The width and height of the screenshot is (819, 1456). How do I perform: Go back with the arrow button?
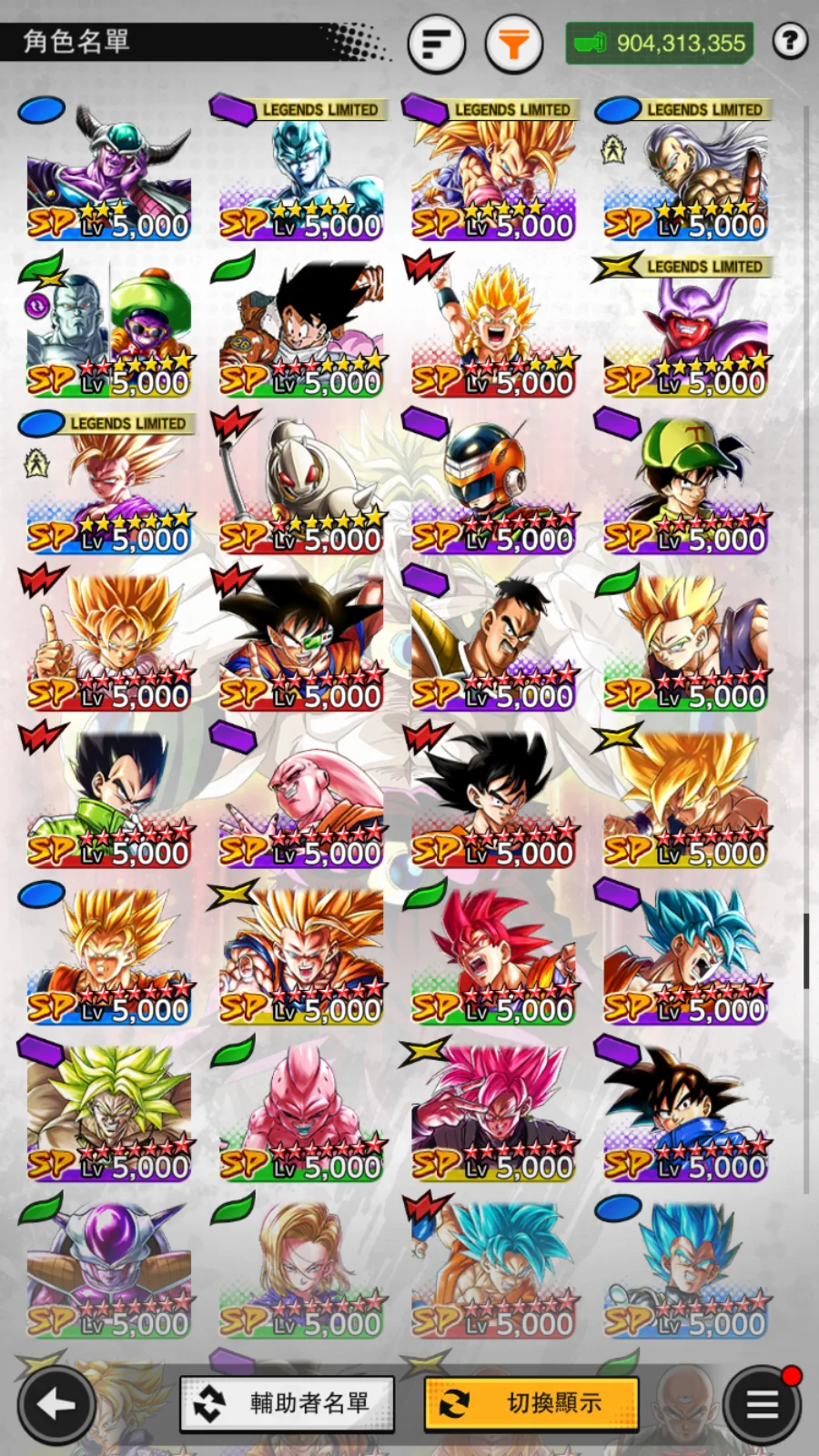(x=56, y=1405)
